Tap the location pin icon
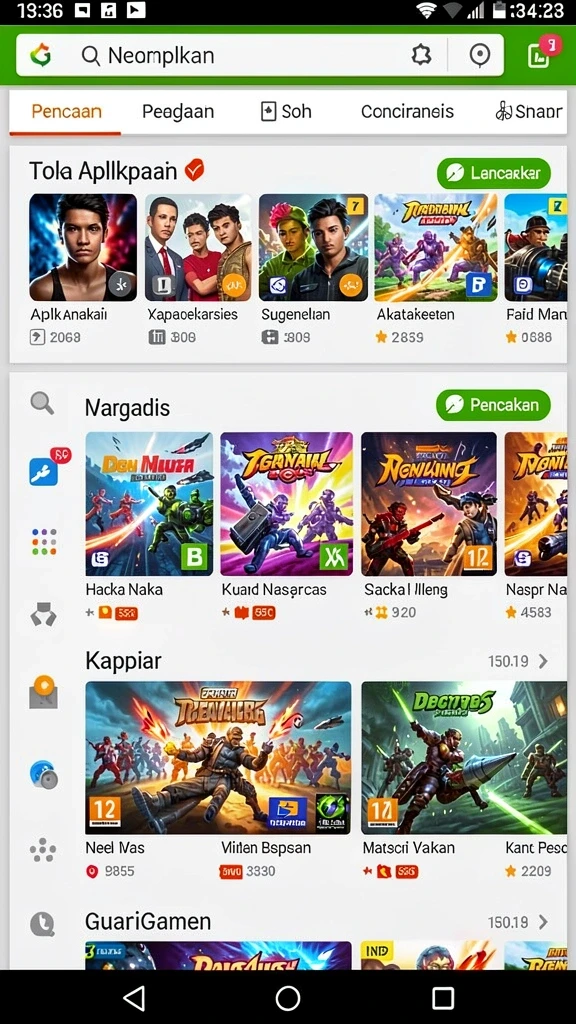Viewport: 576px width, 1024px height. [x=480, y=56]
